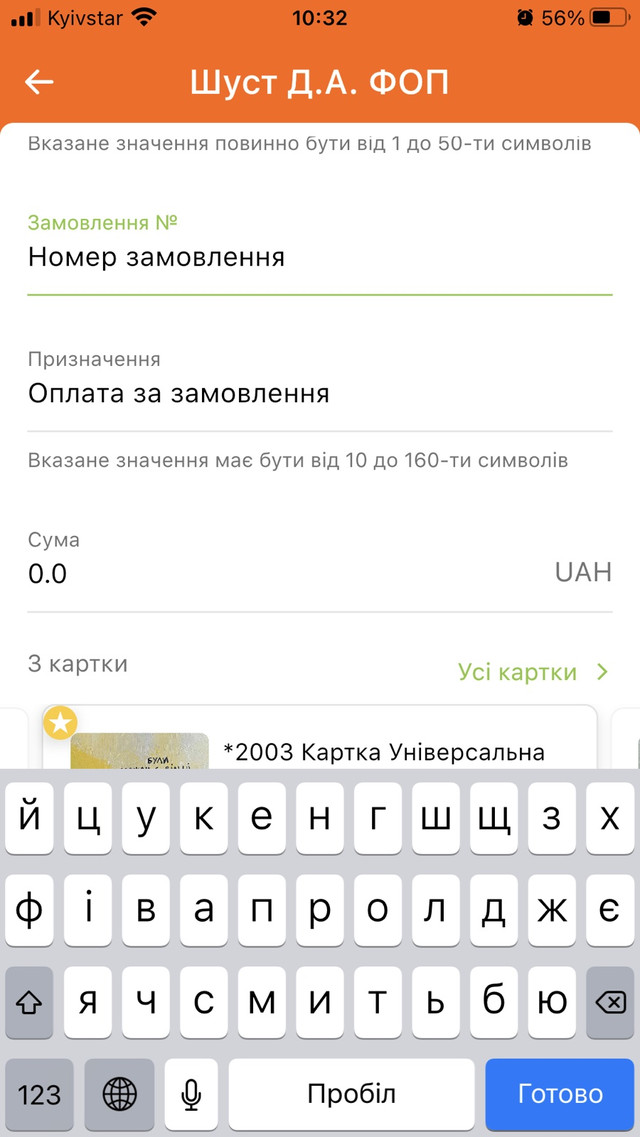
Task: Go back using the arrow in the header
Action: point(40,82)
